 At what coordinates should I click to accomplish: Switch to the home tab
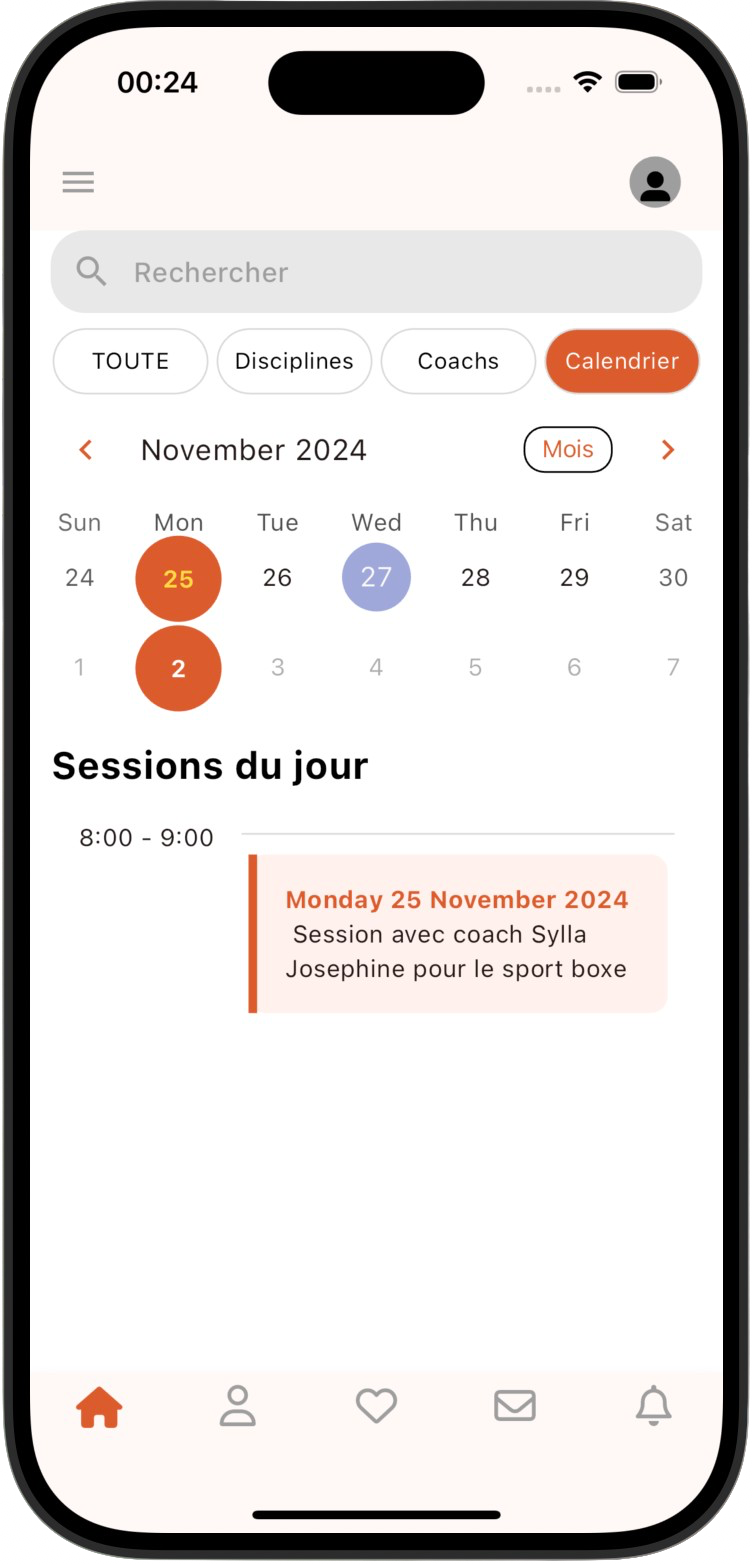click(99, 1407)
